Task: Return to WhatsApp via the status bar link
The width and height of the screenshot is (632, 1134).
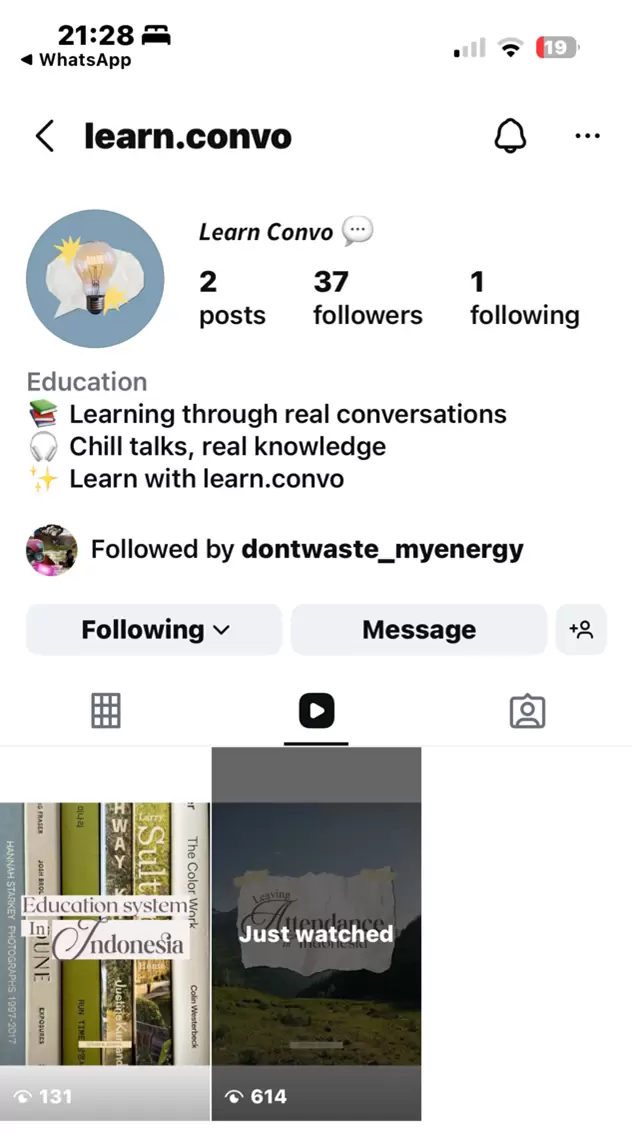Action: coord(76,60)
